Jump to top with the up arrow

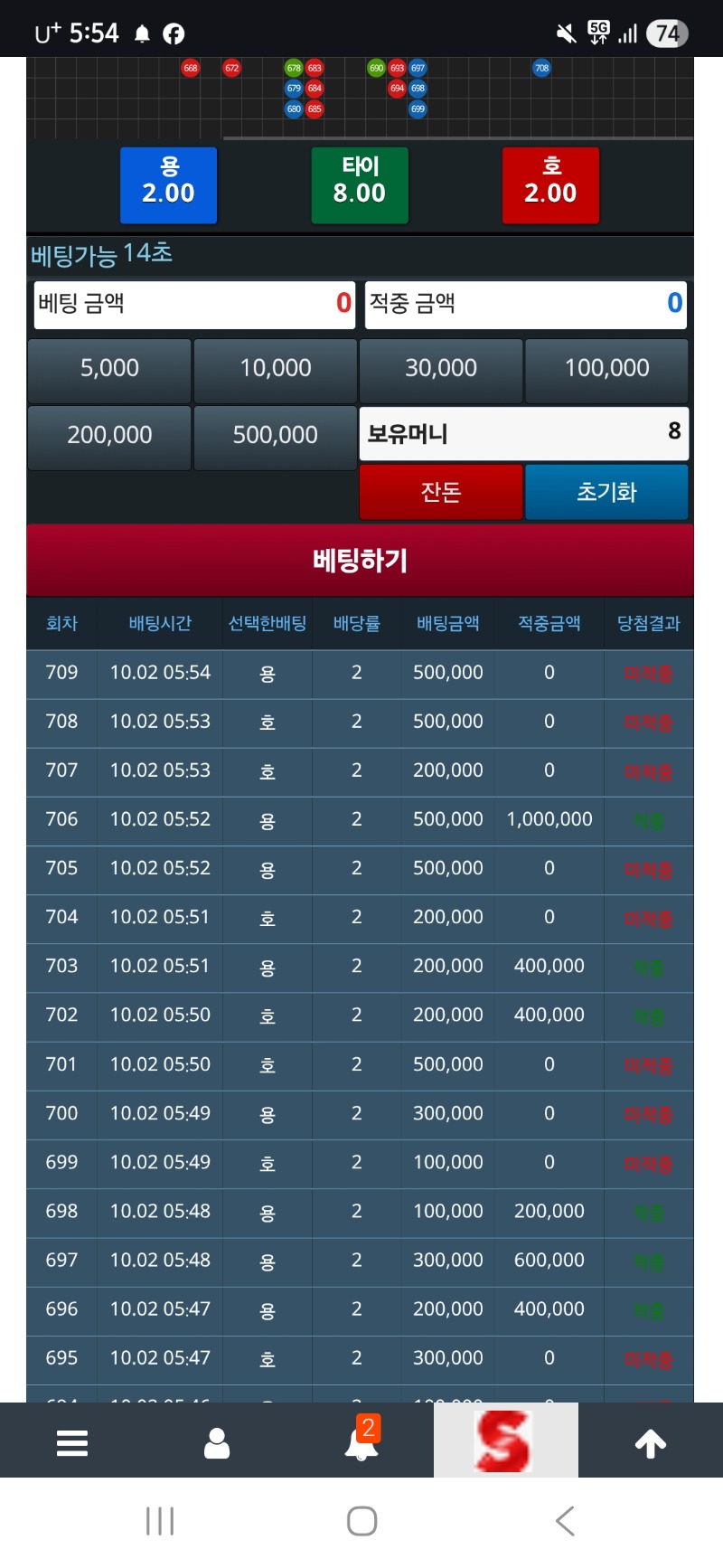(651, 1444)
